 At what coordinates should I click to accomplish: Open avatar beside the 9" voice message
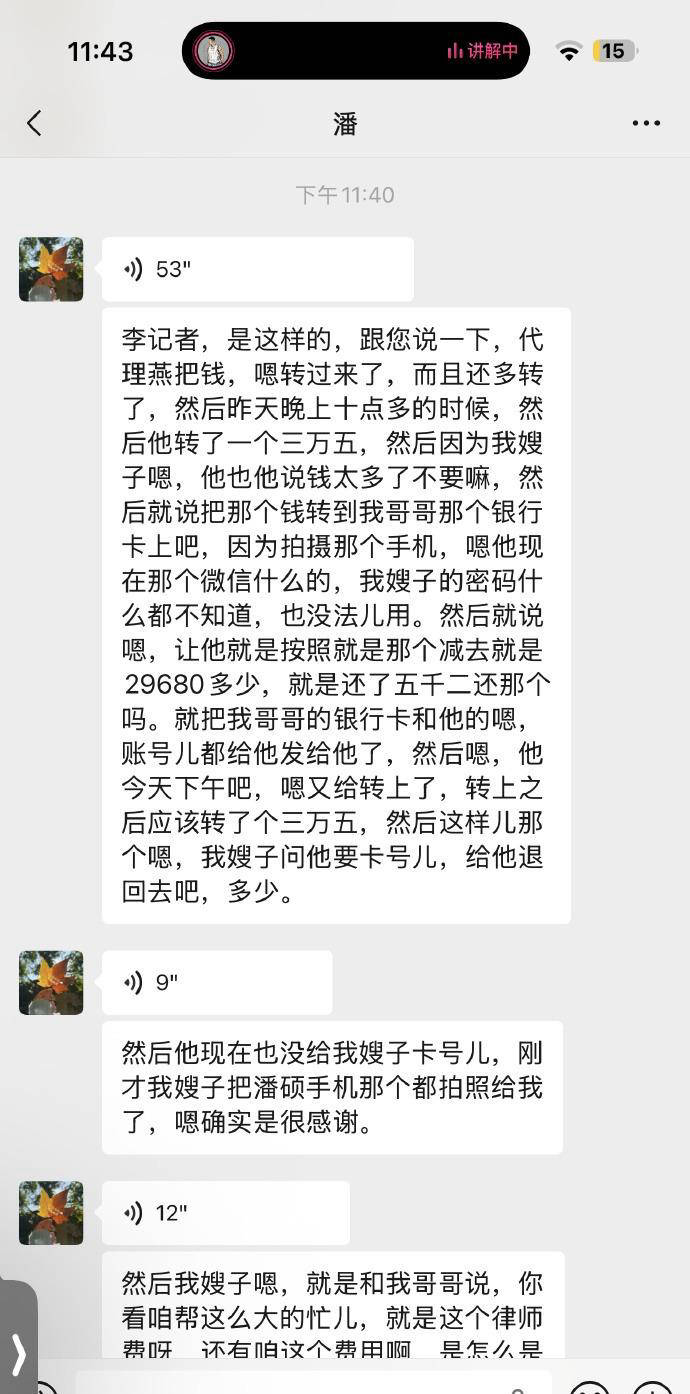click(x=51, y=982)
